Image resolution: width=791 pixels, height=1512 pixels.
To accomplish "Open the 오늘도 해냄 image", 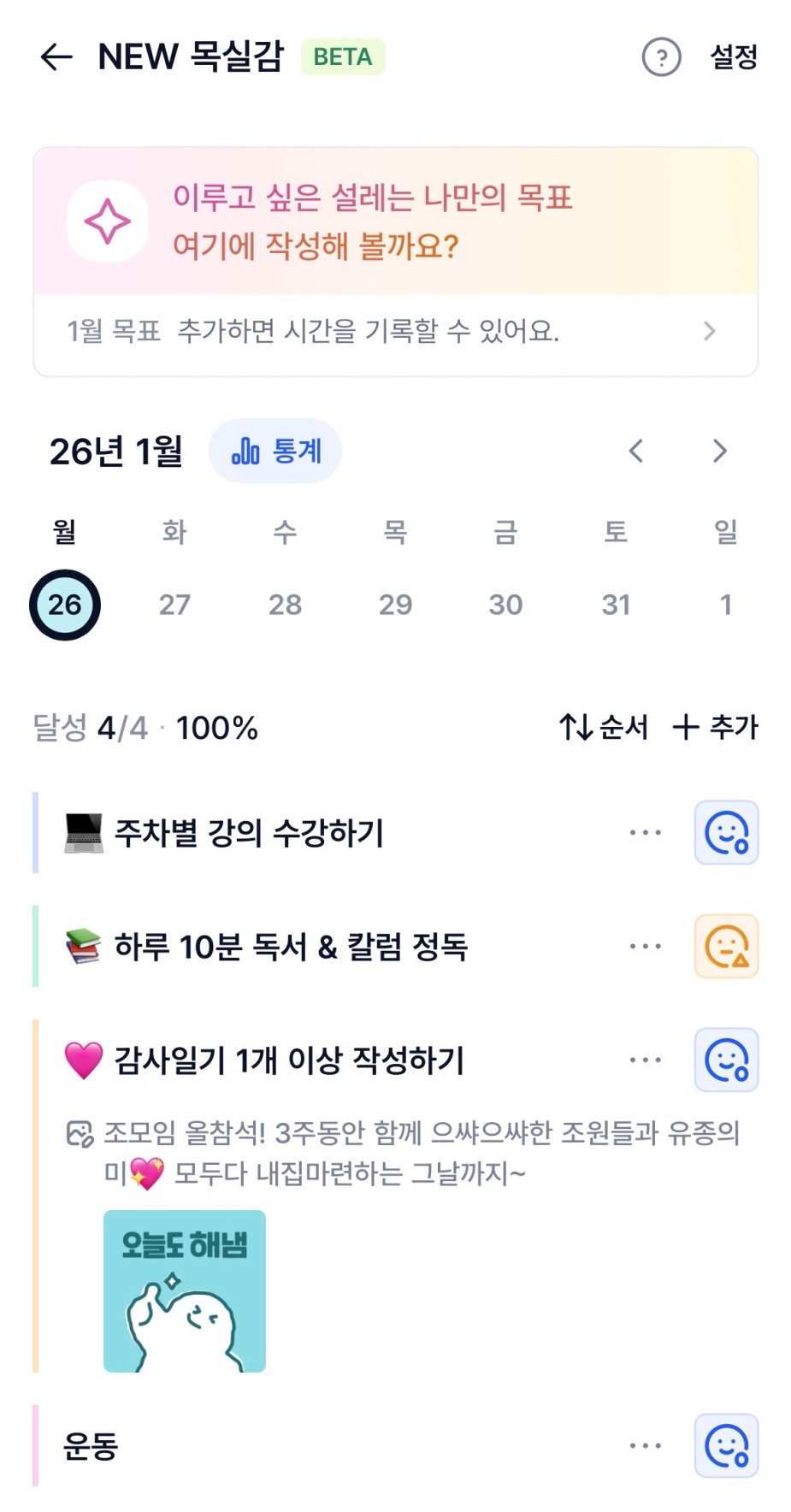I will point(185,1291).
